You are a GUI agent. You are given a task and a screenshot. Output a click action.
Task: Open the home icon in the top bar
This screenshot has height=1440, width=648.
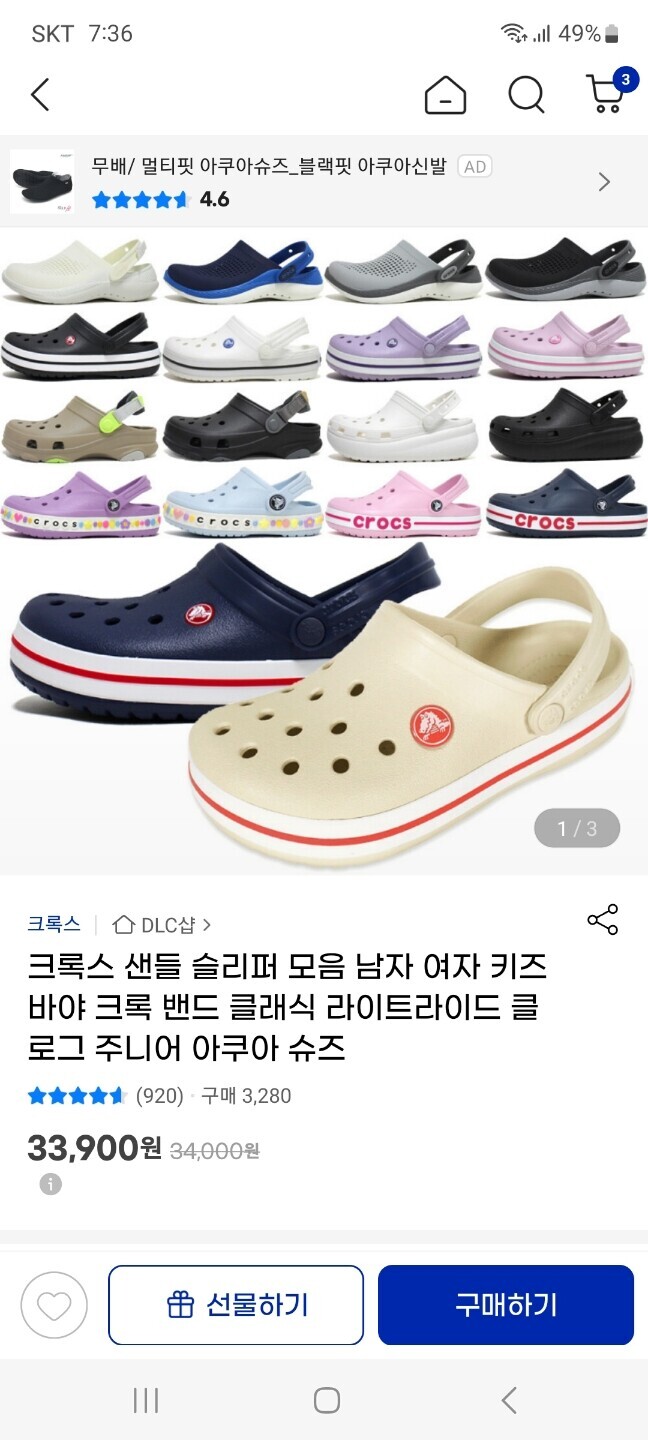pyautogui.click(x=445, y=96)
